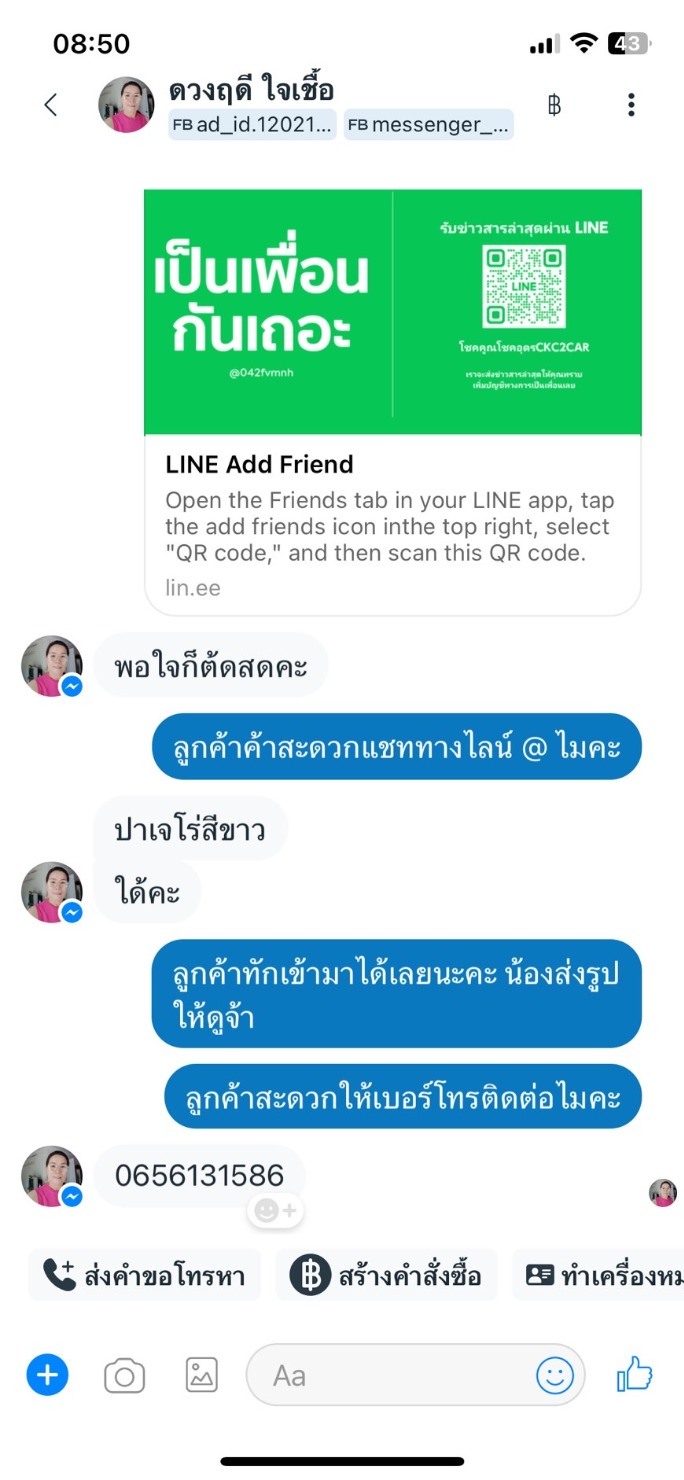Image resolution: width=684 pixels, height=1480 pixels.
Task: Tap ส่งคำขอโทรหา quick action
Action: coord(145,1276)
